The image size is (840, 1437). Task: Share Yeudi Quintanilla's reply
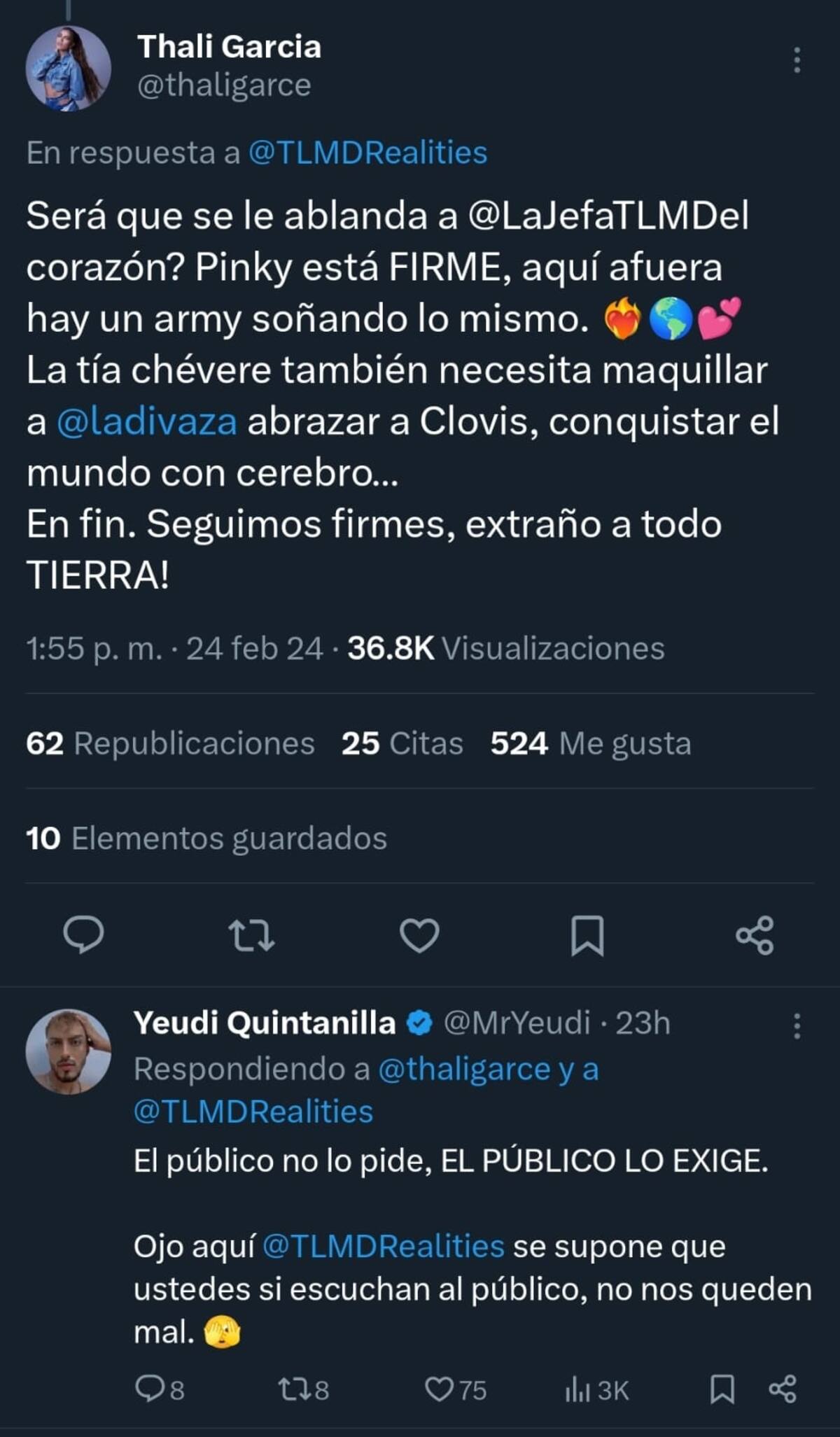(x=783, y=1389)
